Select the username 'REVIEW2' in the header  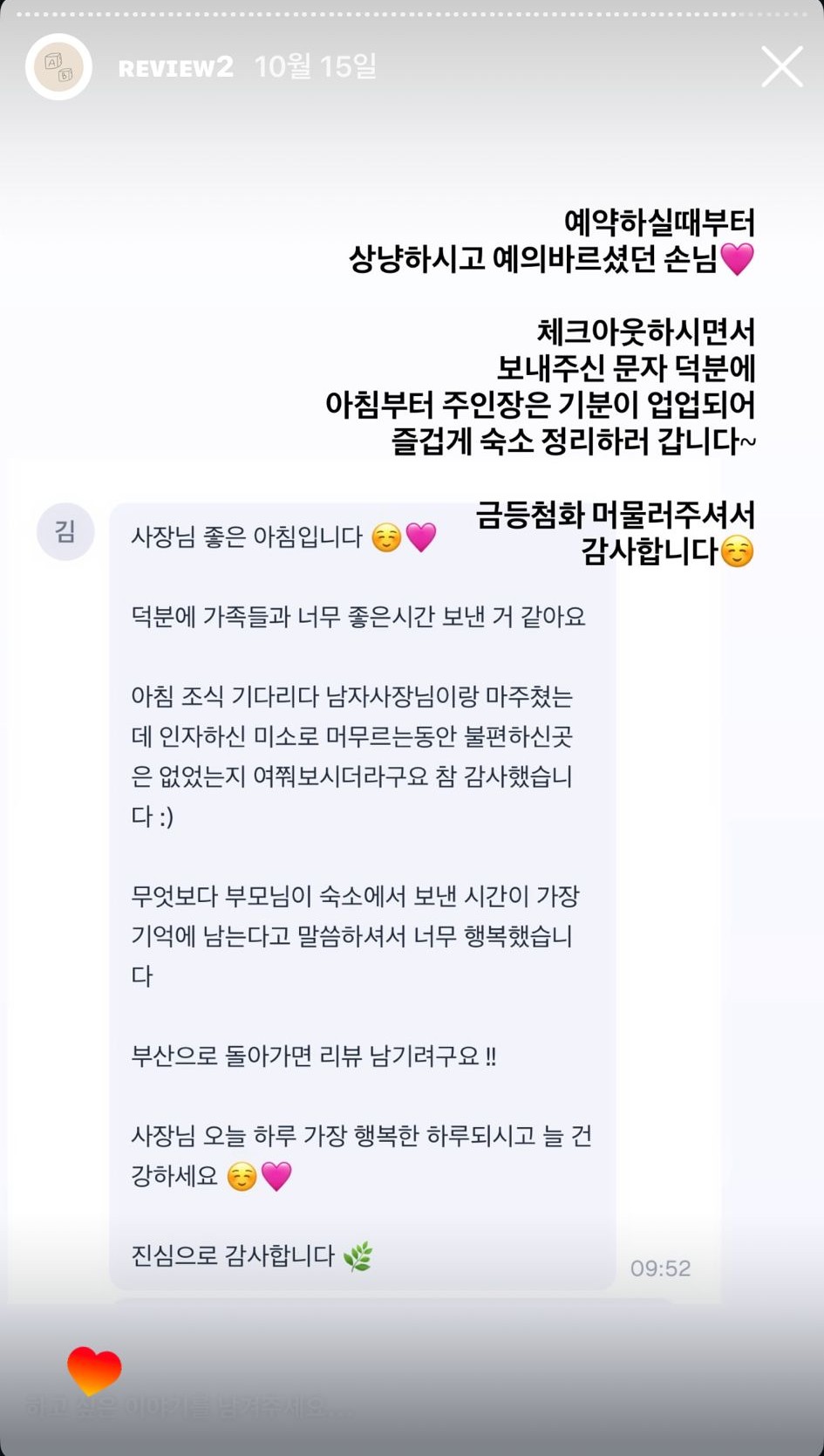[175, 66]
